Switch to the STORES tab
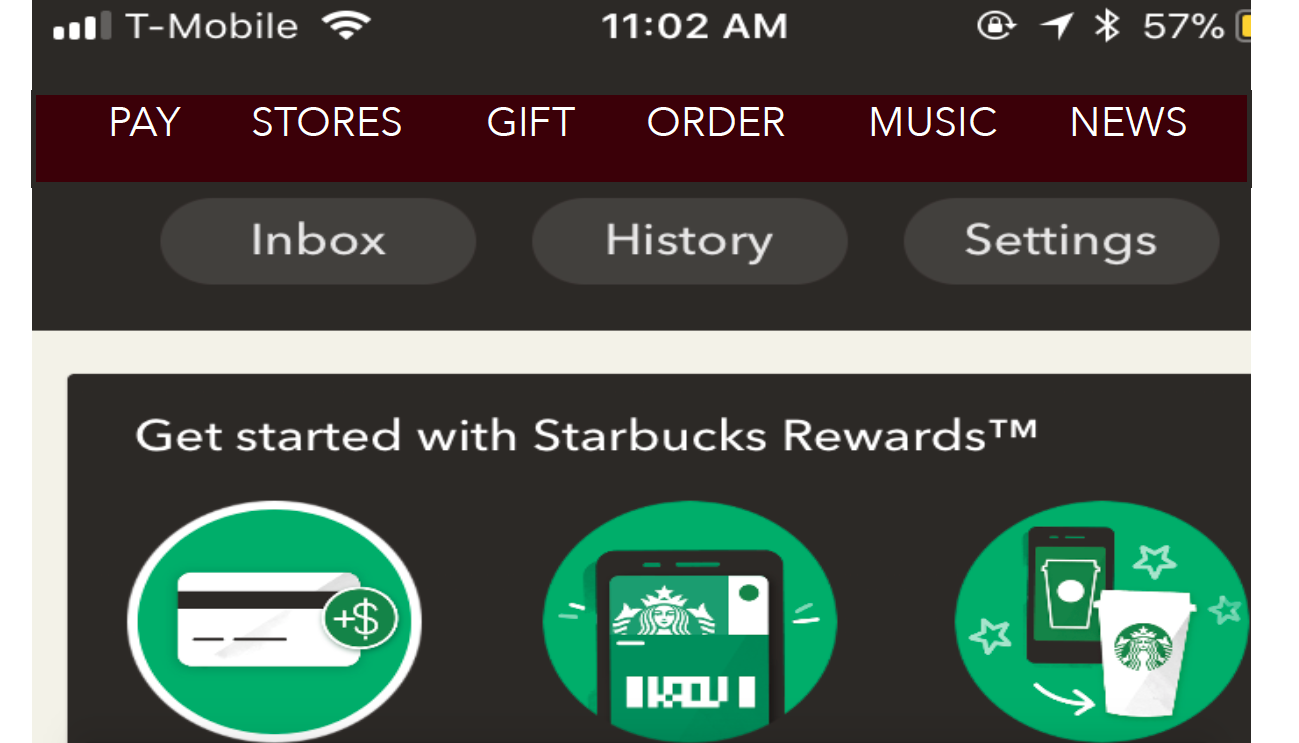 tap(326, 123)
